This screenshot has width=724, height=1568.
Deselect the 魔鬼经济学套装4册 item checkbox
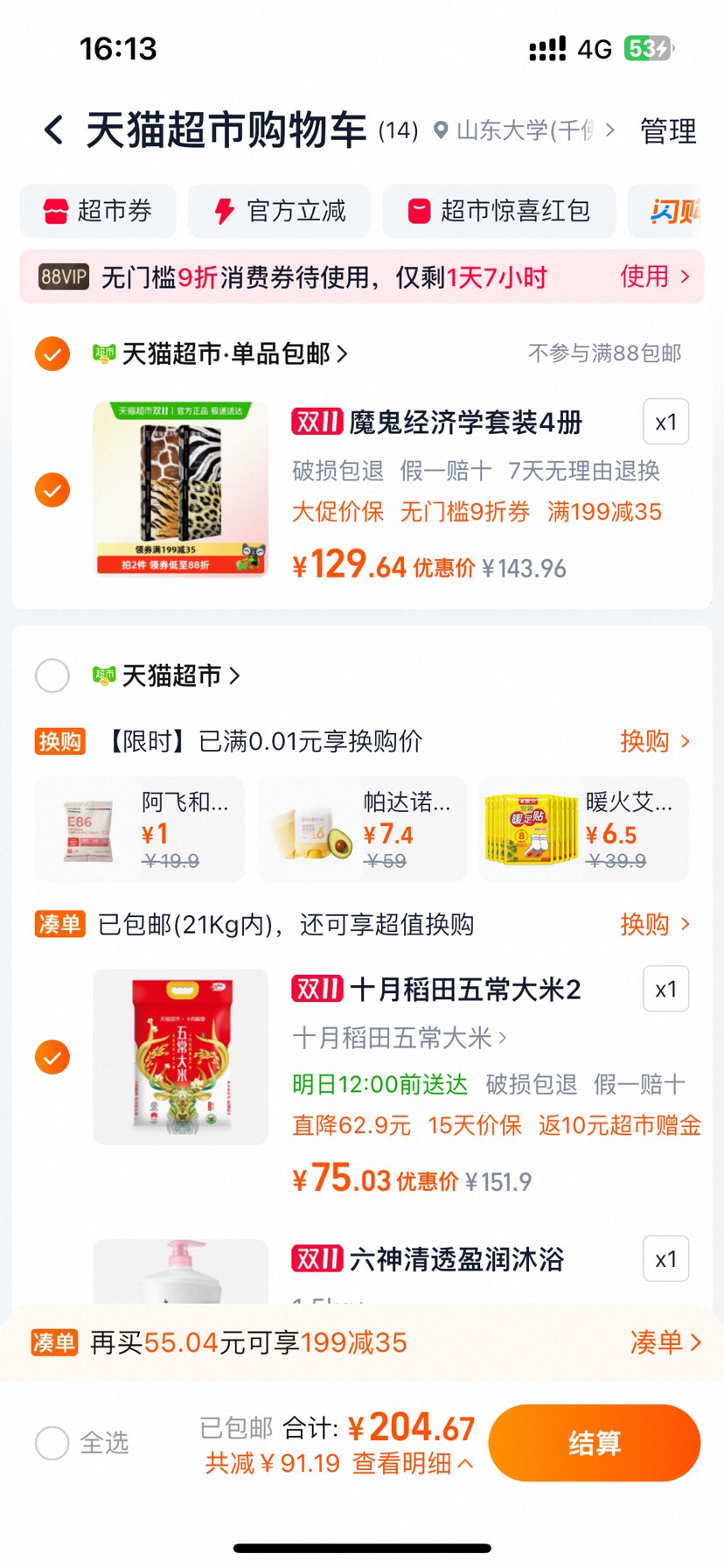point(52,491)
